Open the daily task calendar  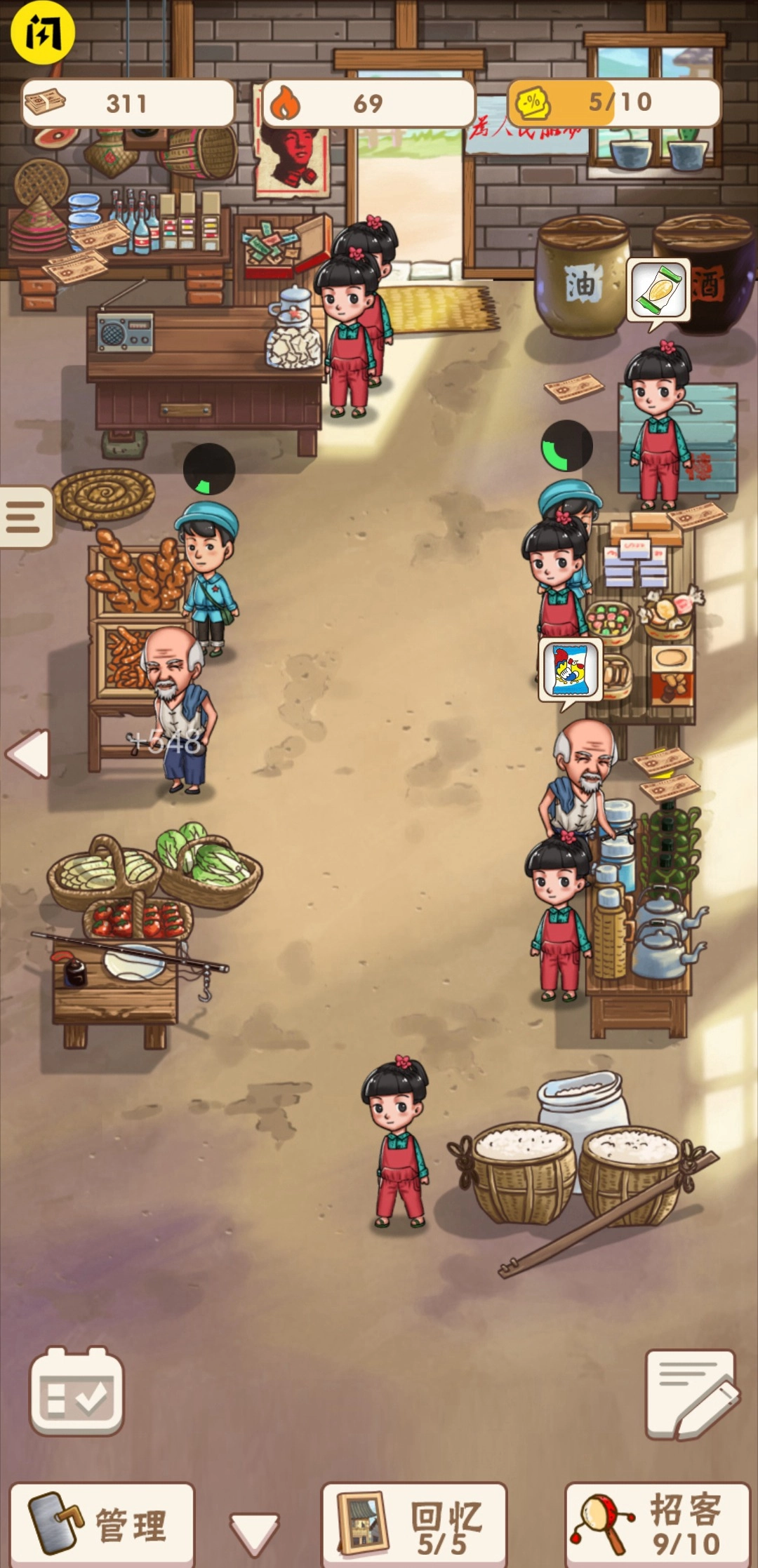77,1391
